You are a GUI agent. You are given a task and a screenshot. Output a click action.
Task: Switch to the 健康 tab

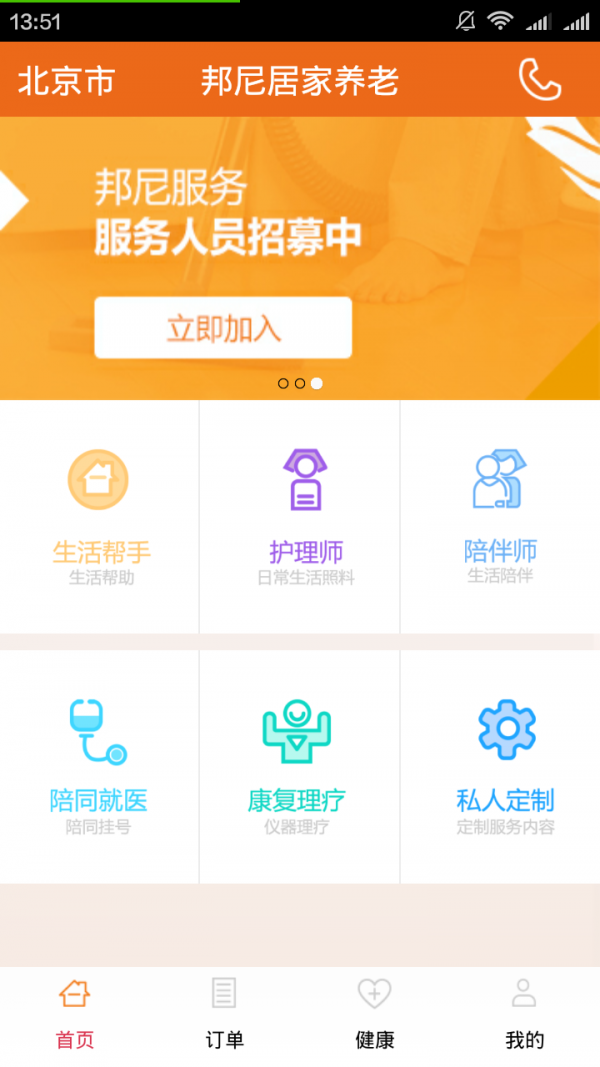point(375,1015)
